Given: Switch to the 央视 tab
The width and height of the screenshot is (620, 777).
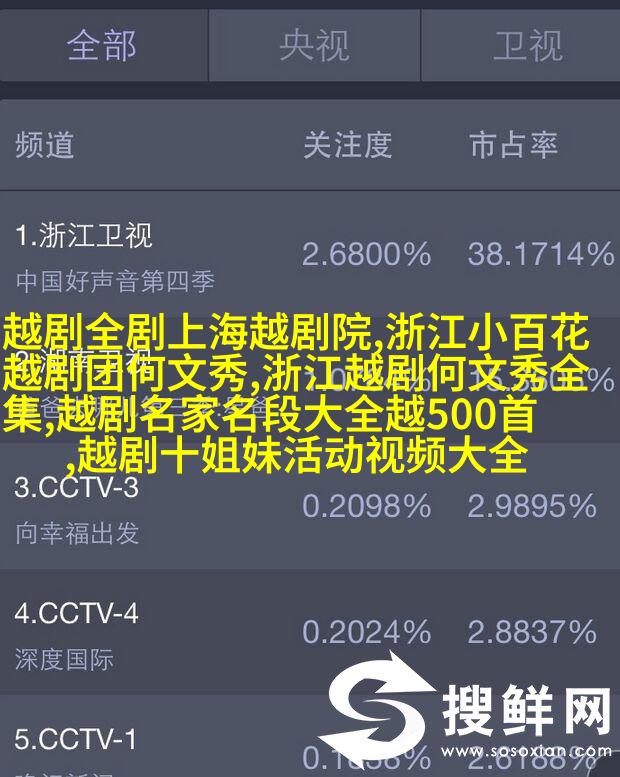Looking at the screenshot, I should (x=314, y=46).
